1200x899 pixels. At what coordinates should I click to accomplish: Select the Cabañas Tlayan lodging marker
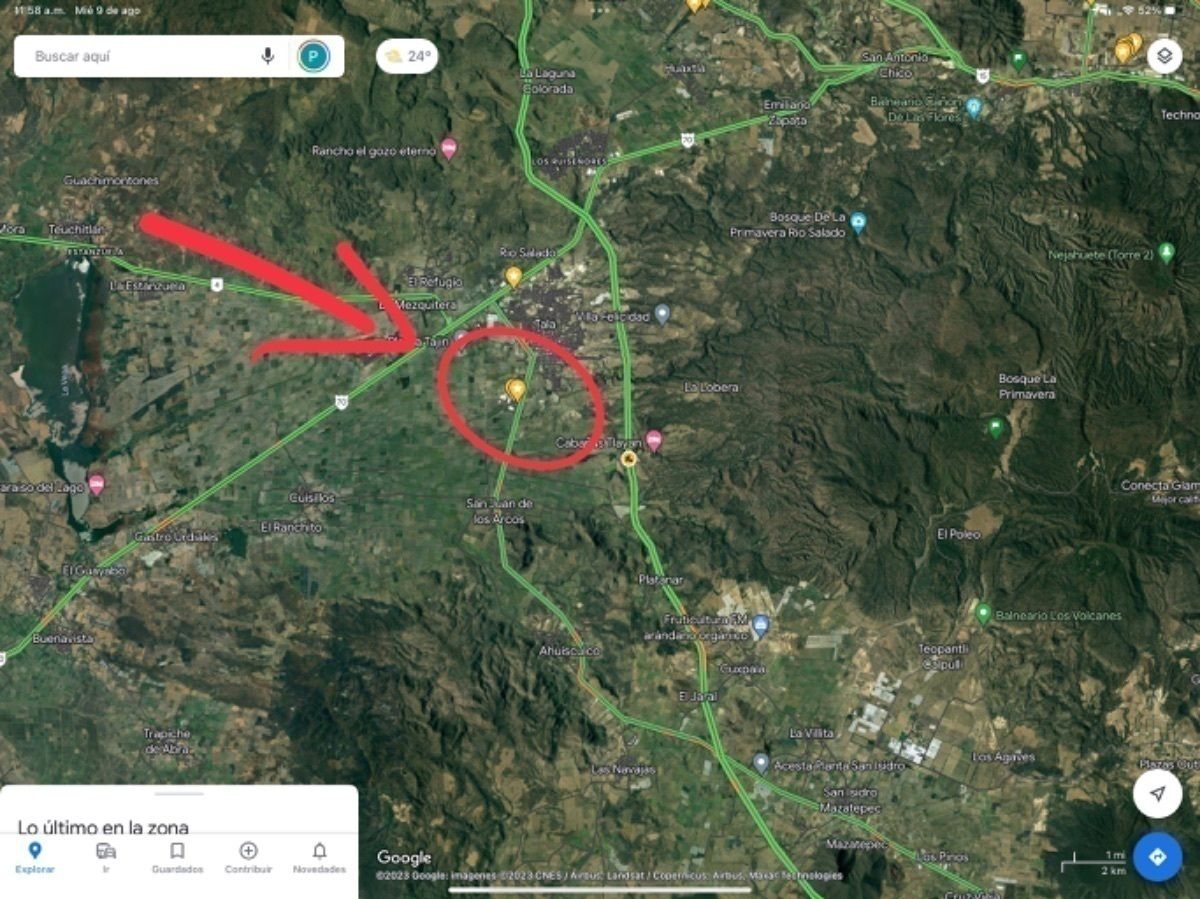(654, 440)
